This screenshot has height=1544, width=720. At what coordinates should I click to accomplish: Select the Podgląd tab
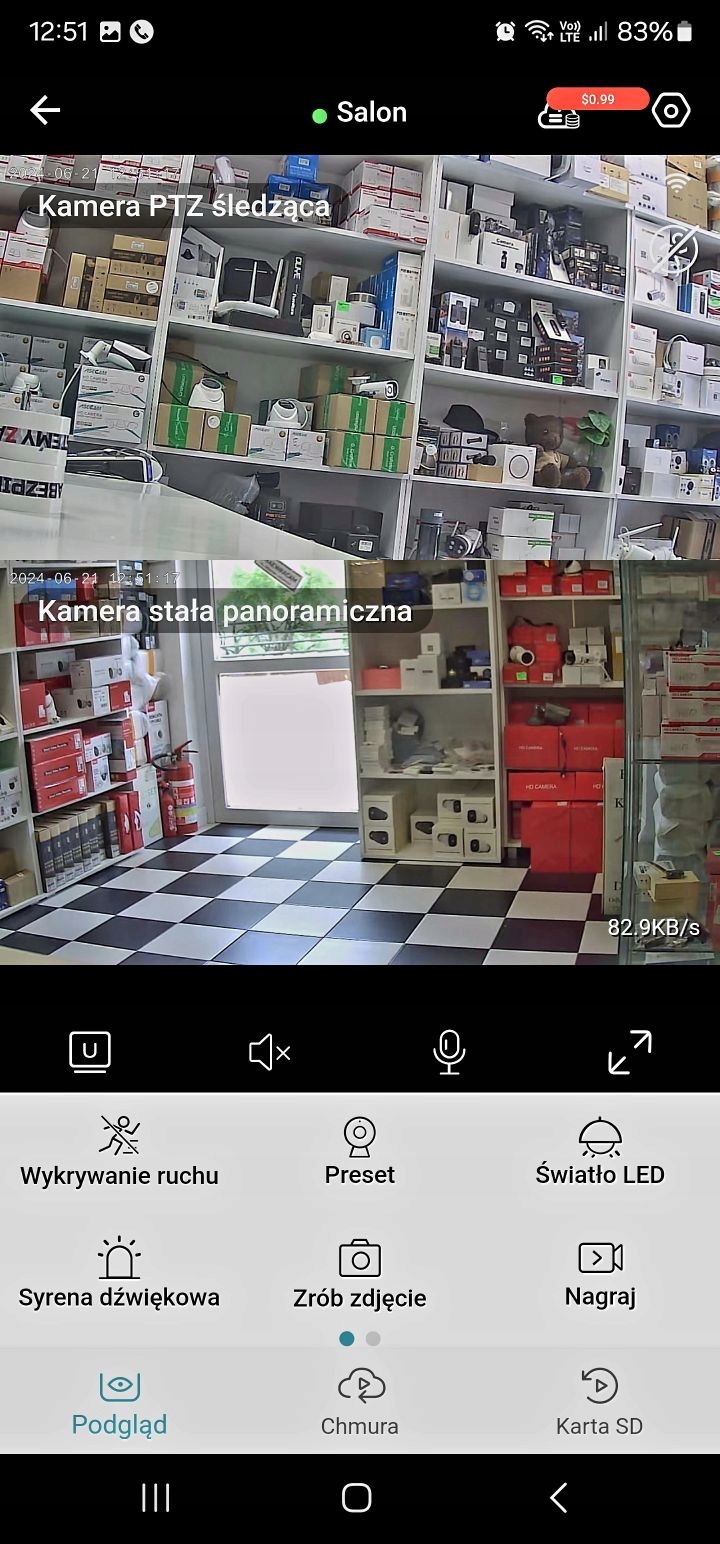(x=119, y=1403)
